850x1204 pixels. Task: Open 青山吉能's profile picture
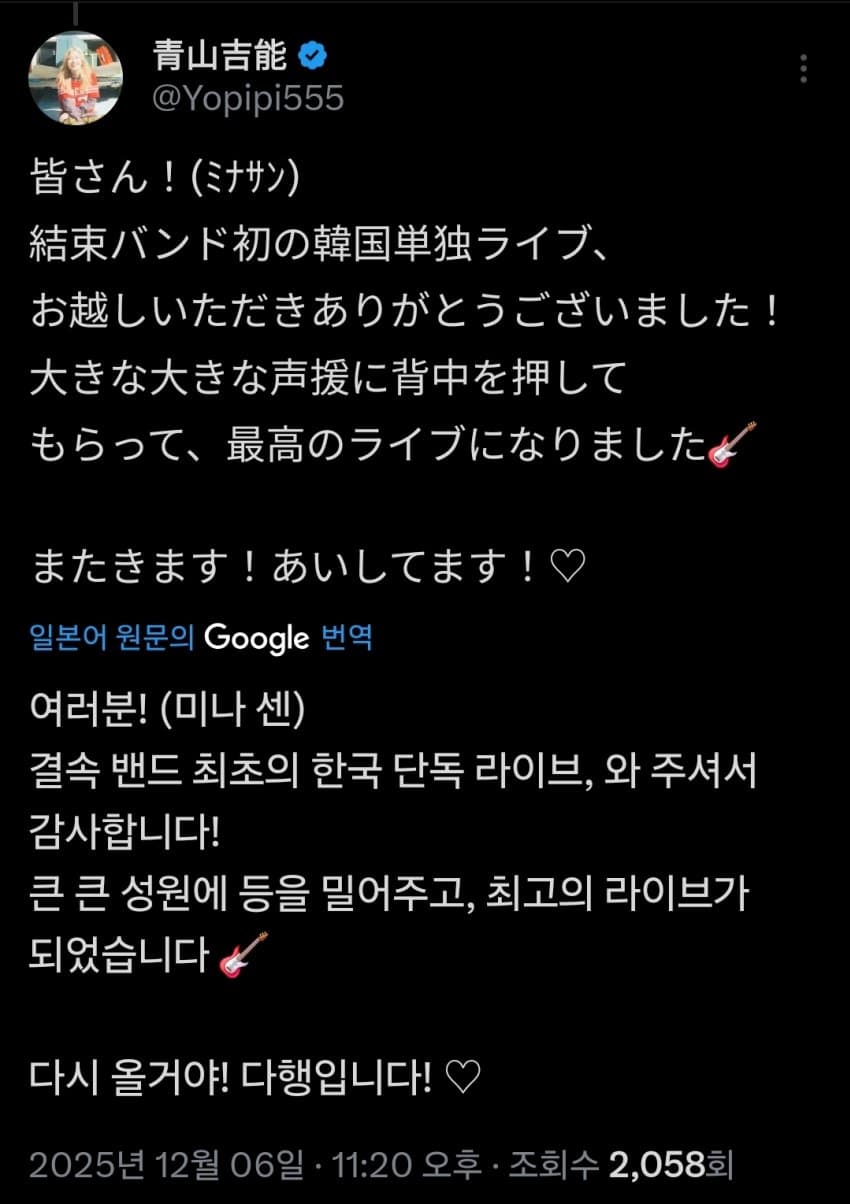tap(75, 79)
